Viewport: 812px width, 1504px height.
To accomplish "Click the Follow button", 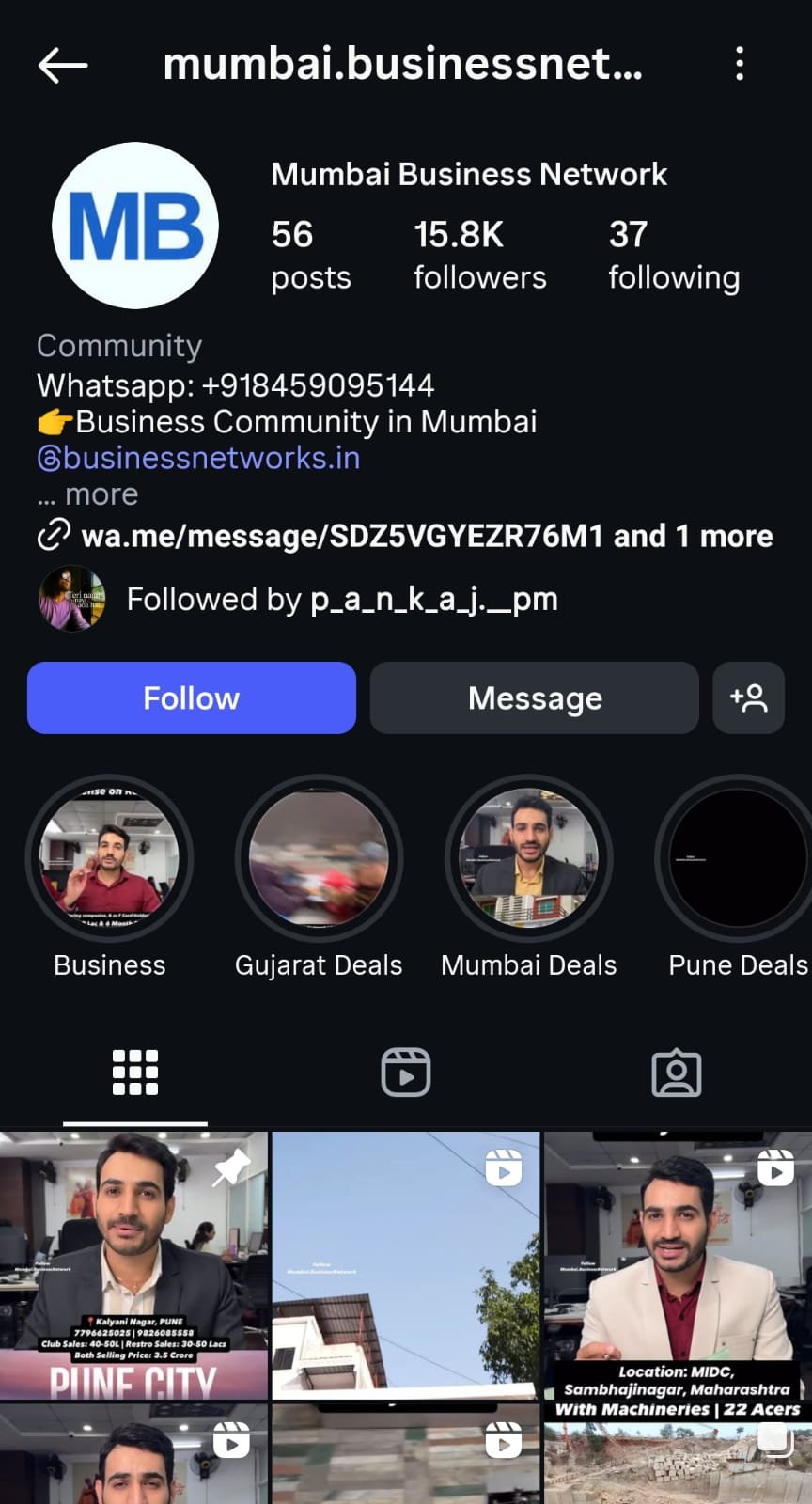I will [x=191, y=697].
